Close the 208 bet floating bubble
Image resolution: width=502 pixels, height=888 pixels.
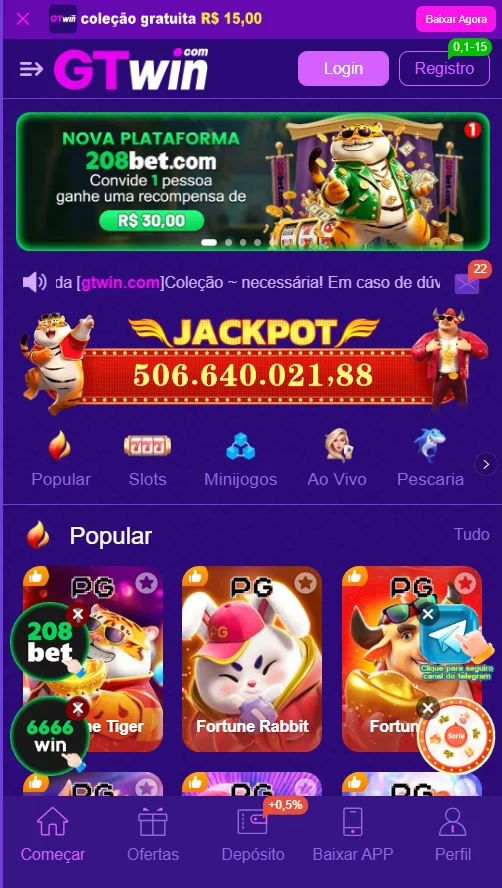point(78,615)
